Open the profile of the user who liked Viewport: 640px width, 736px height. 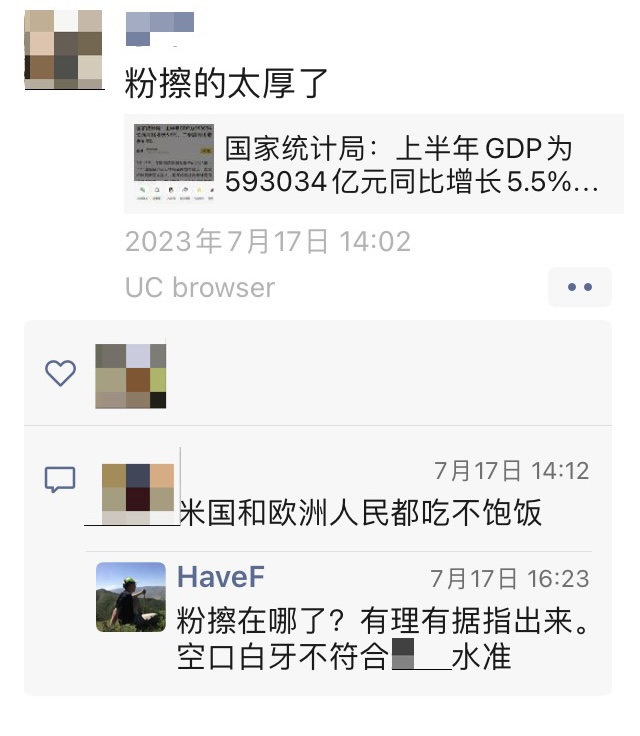130,375
